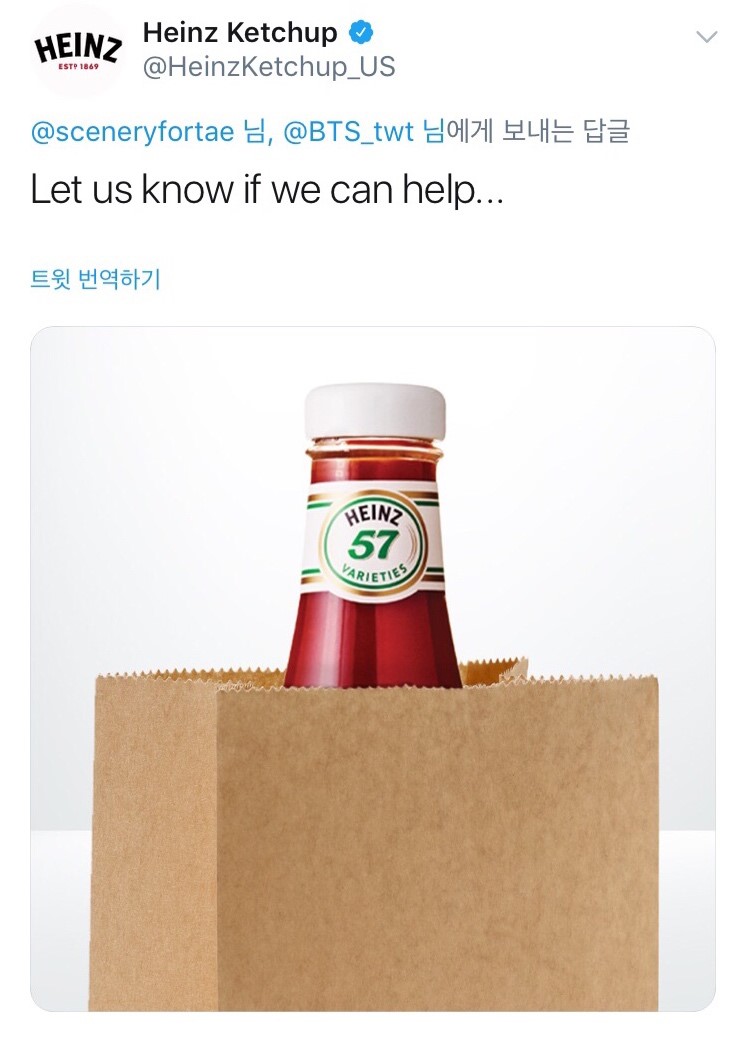Tap 트윗 번역하기 to translate the tweet
The width and height of the screenshot is (748, 1039).
click(96, 278)
